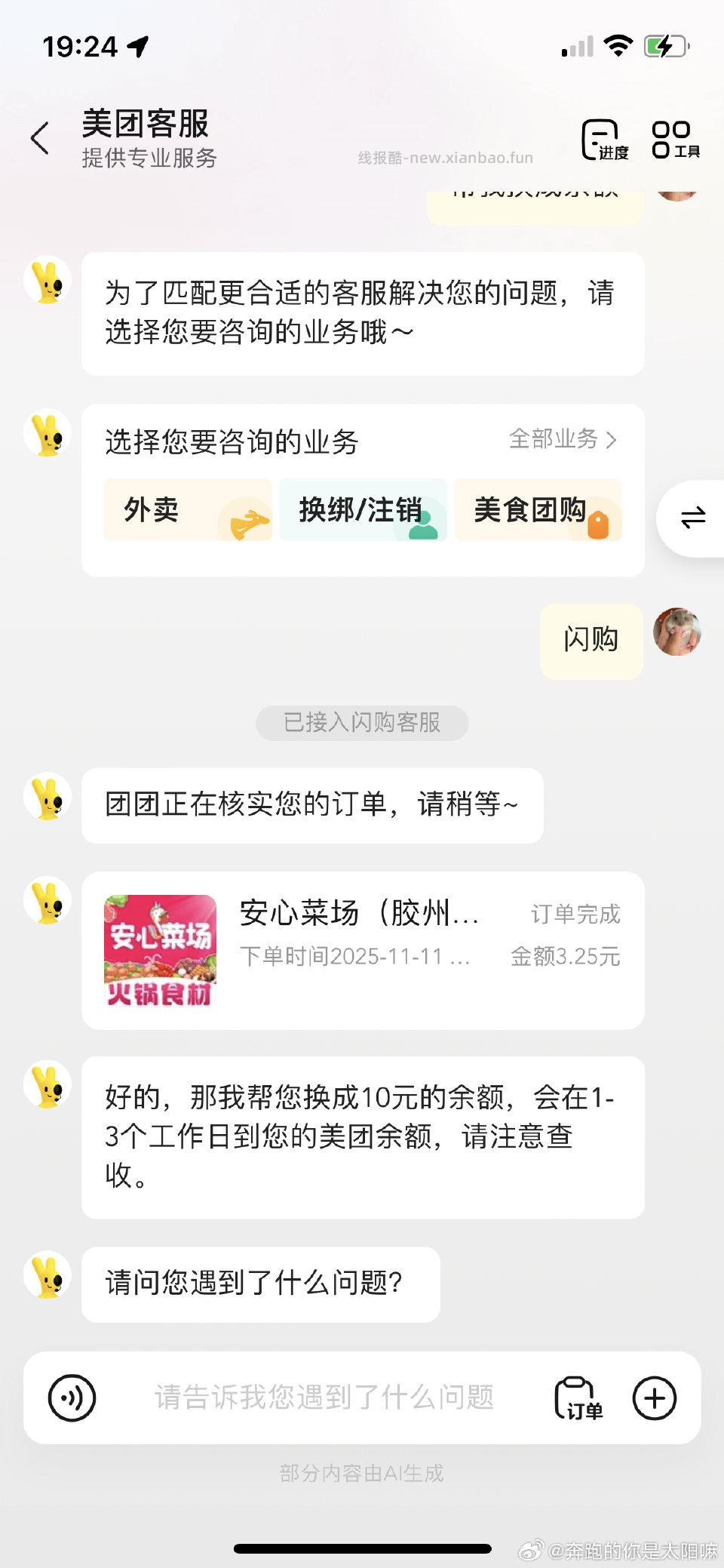Open the 订单 order selector icon

(x=576, y=1397)
